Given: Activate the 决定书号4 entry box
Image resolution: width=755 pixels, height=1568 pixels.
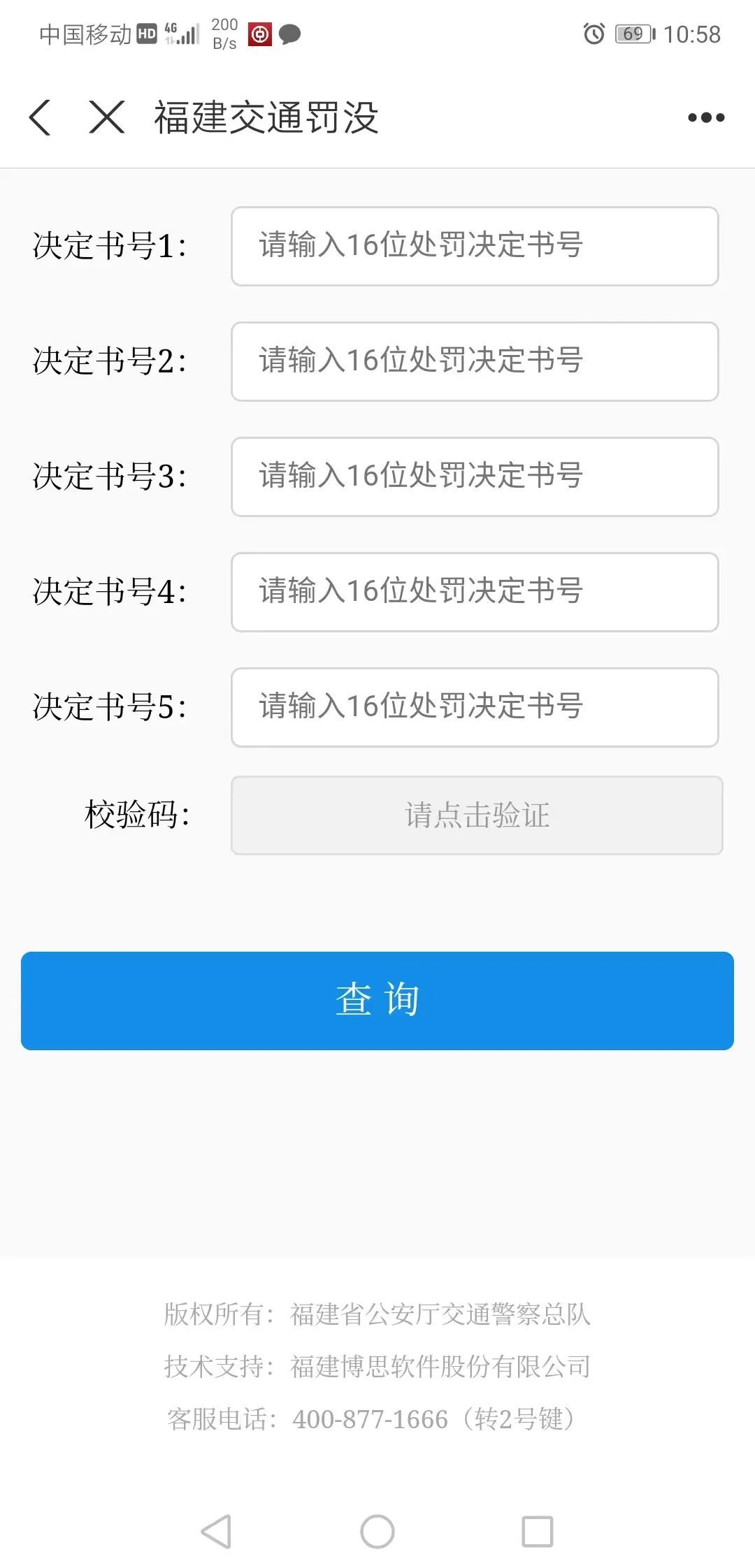Looking at the screenshot, I should click(x=475, y=592).
